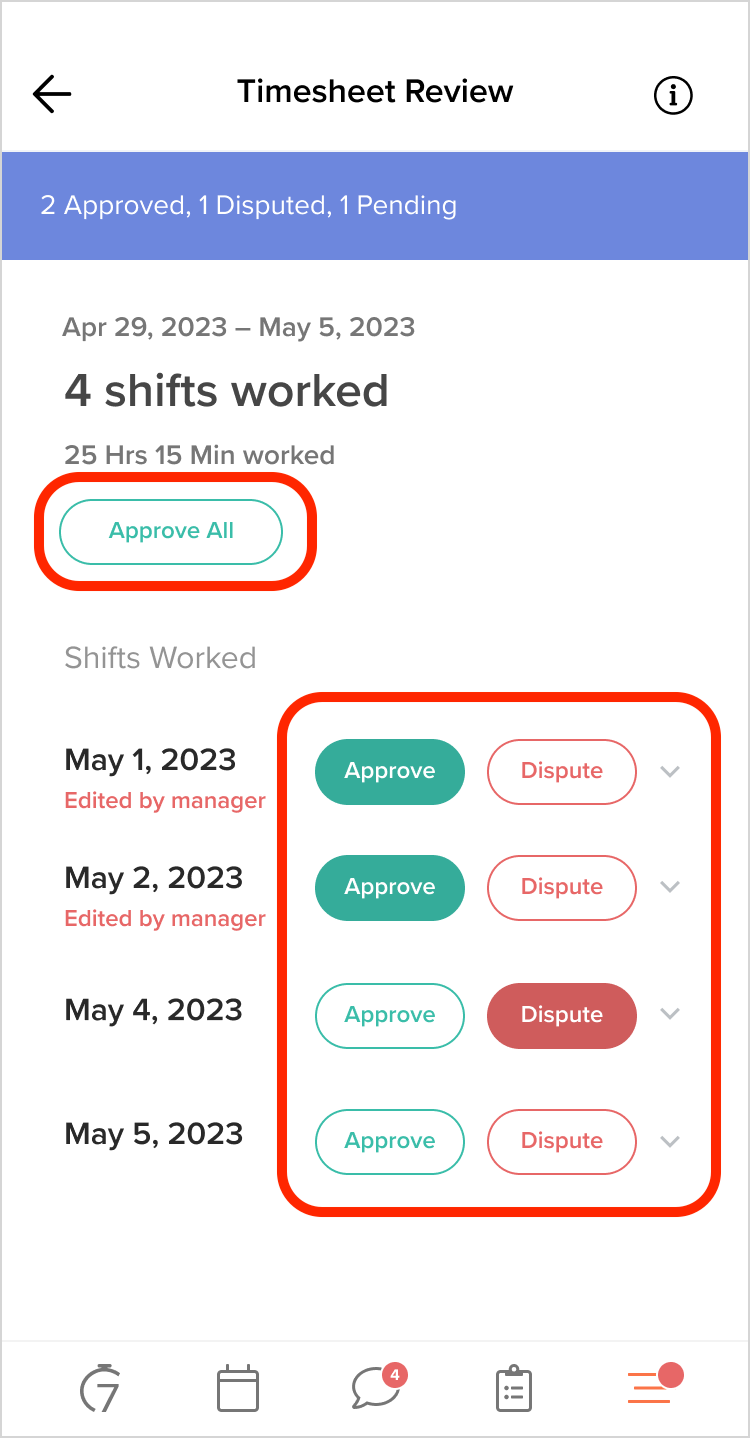Dispute the May 1, 2023 shift

562,771
